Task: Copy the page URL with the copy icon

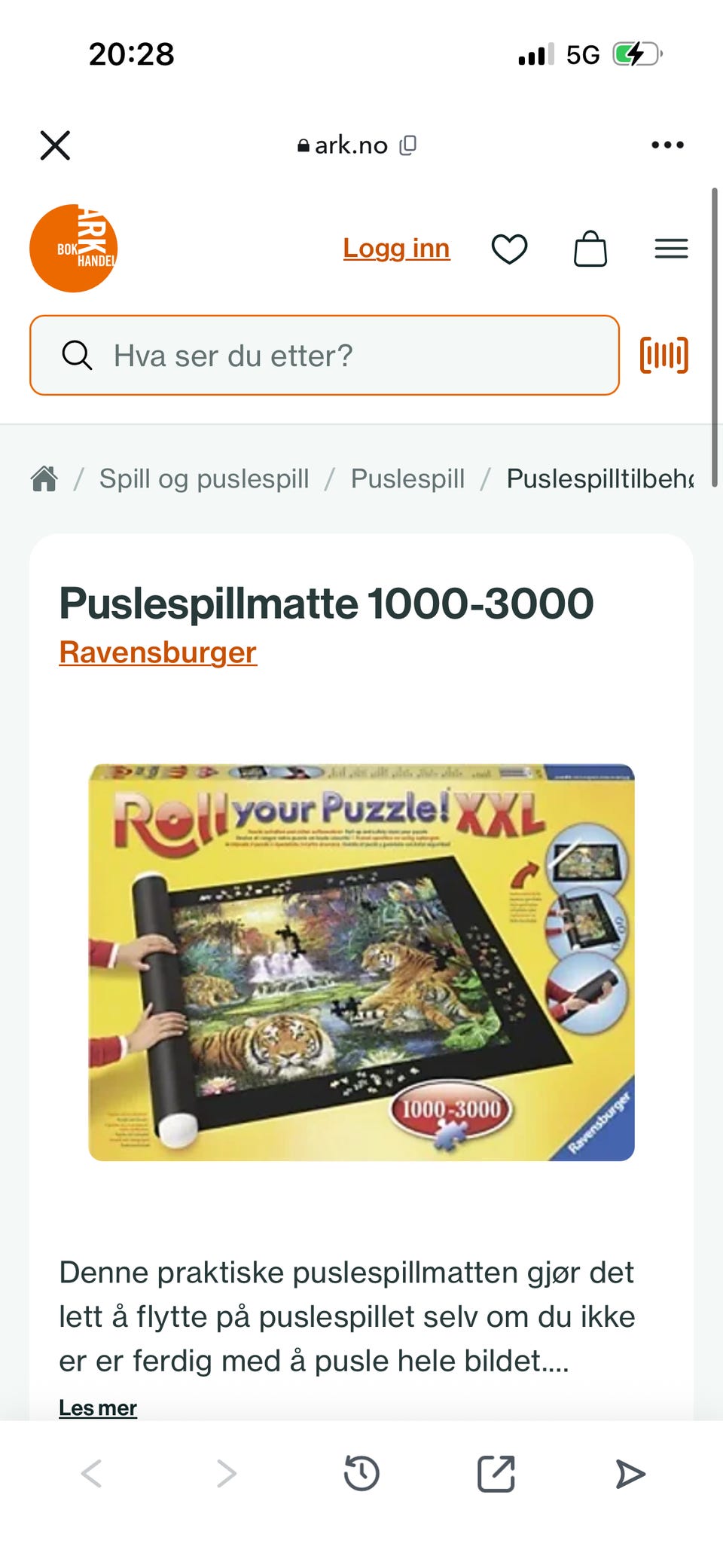Action: click(409, 145)
